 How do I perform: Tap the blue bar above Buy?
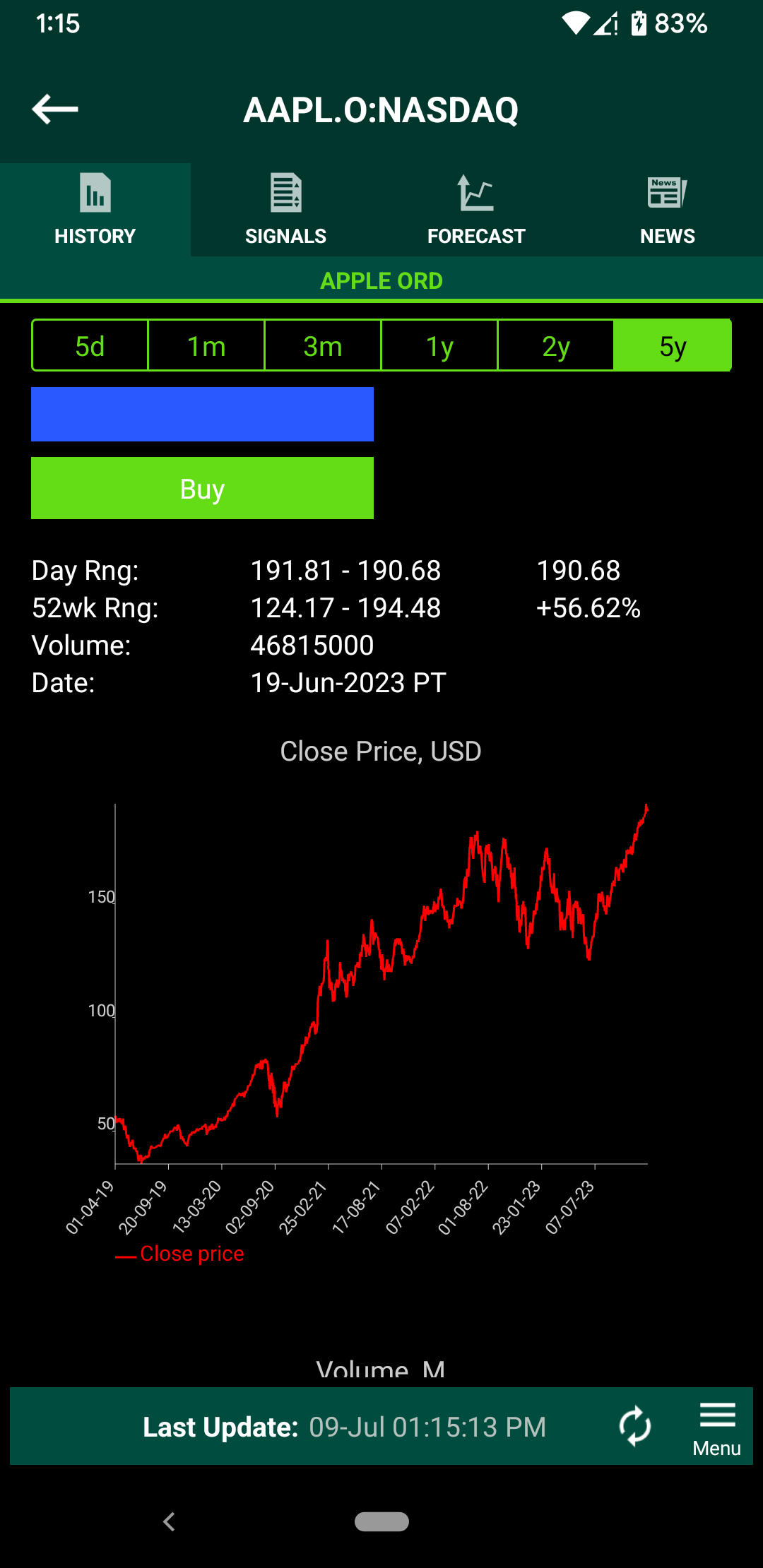coord(202,414)
